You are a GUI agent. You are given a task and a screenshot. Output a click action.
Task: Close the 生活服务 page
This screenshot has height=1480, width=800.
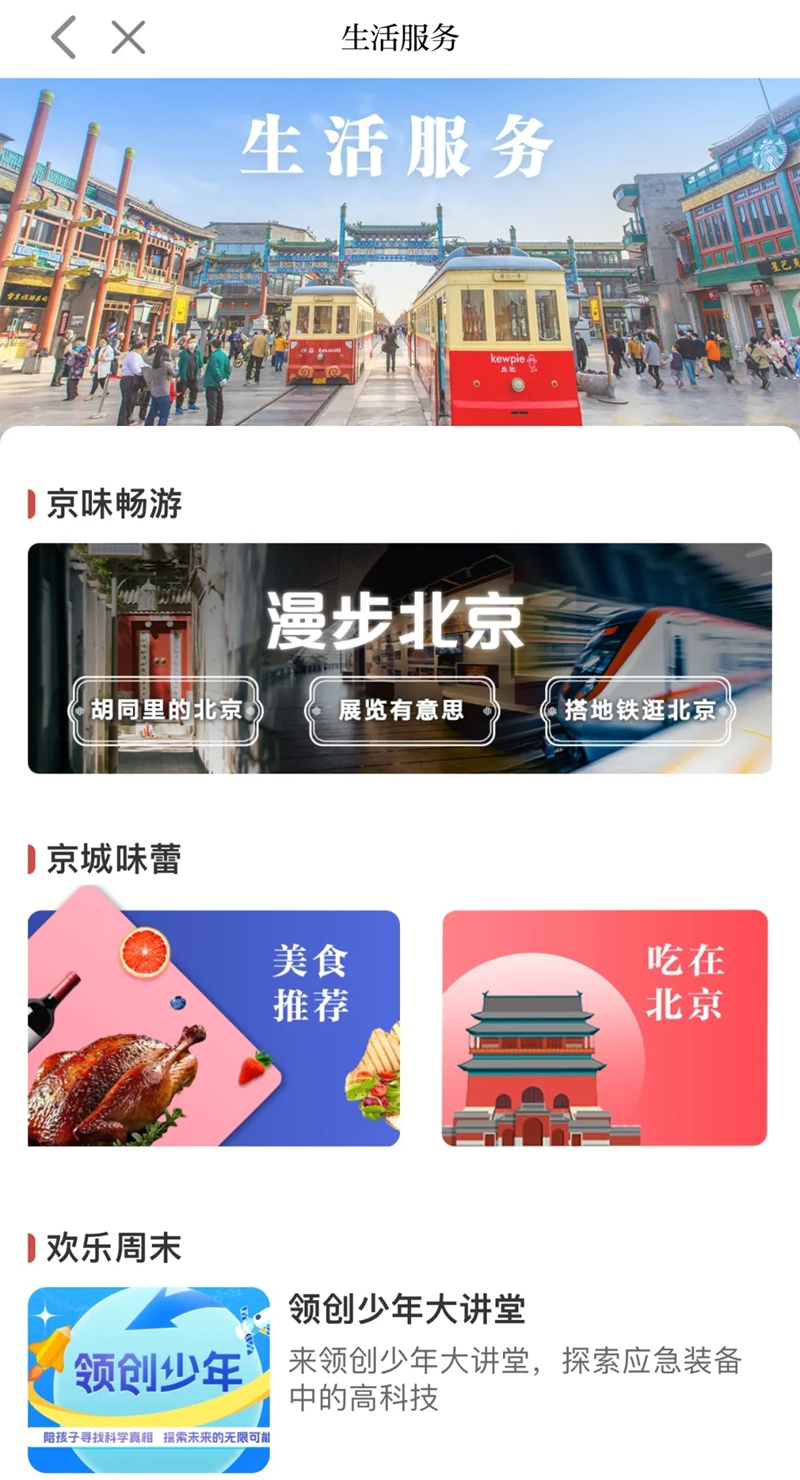pyautogui.click(x=128, y=38)
